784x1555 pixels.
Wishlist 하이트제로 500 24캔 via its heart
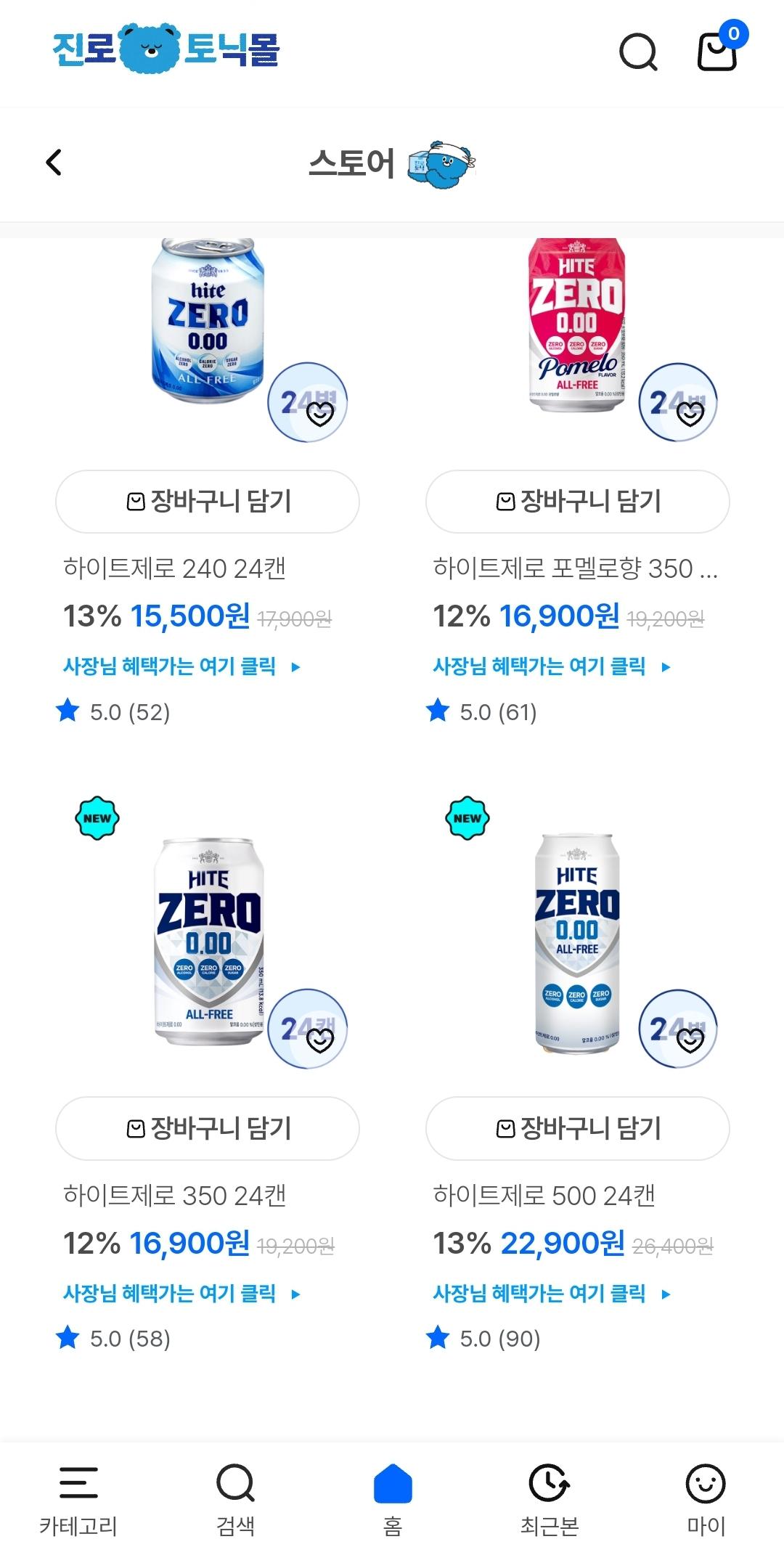690,1040
